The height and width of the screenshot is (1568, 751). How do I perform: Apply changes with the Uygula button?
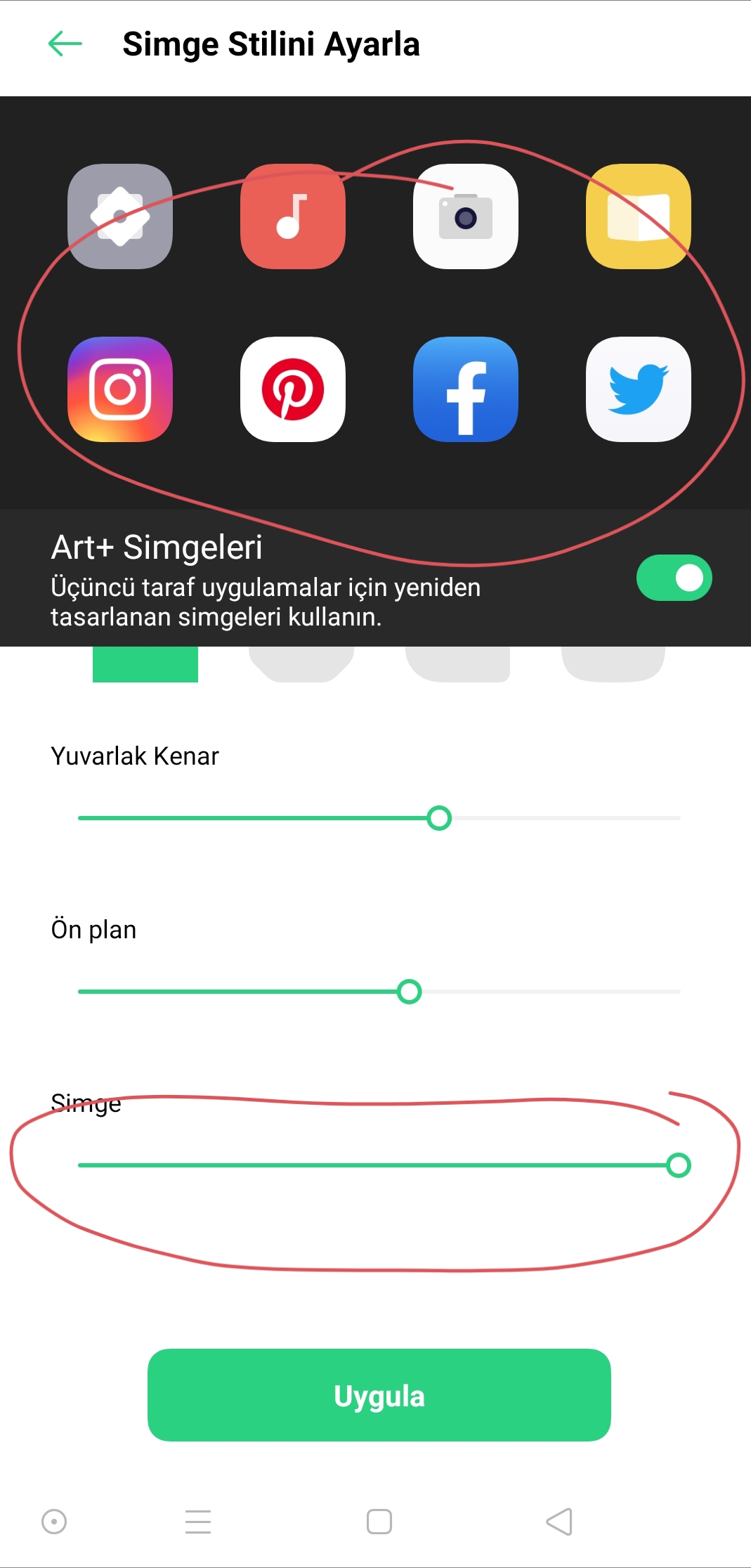(x=379, y=1395)
